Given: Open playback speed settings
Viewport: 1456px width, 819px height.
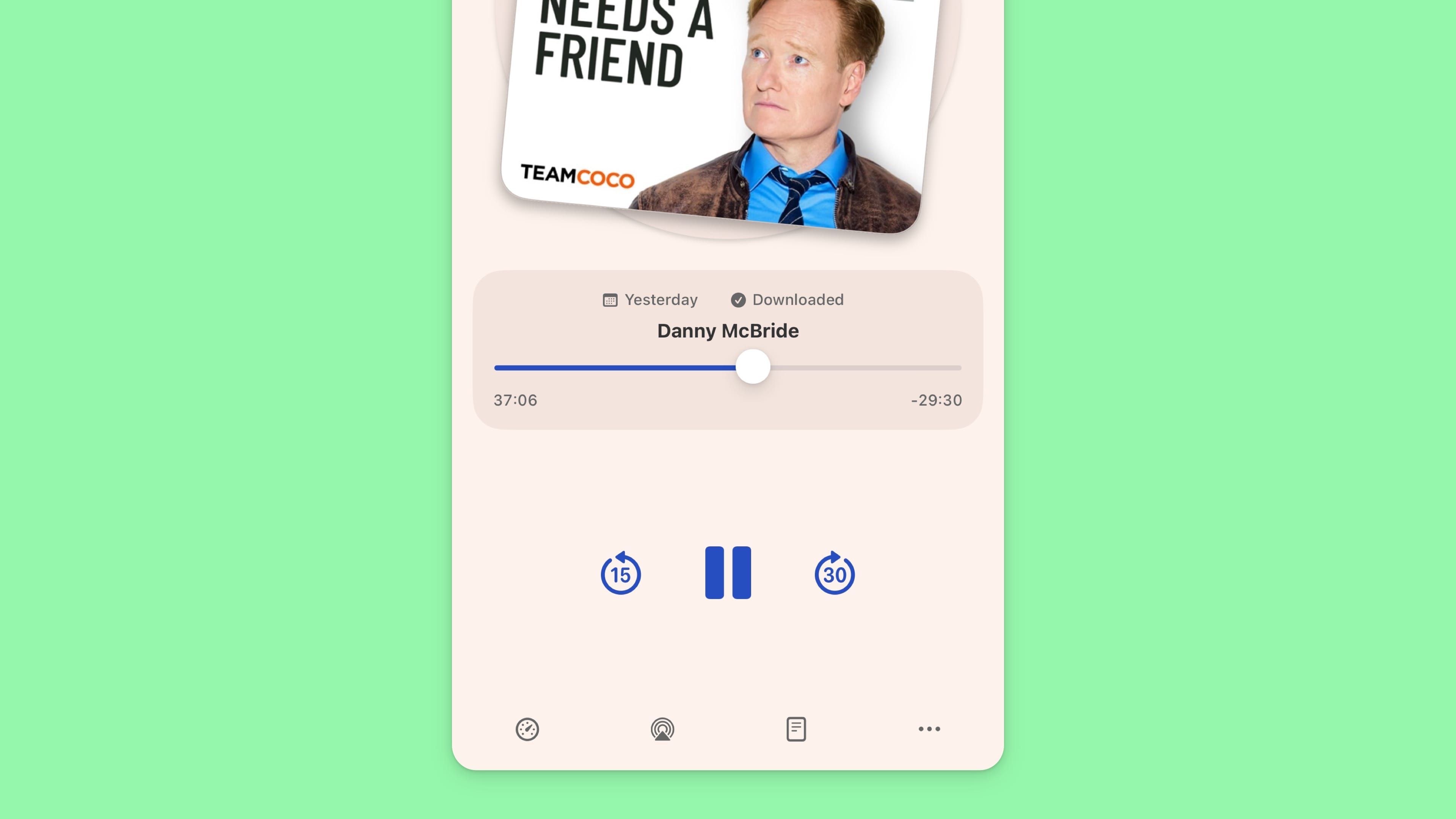Looking at the screenshot, I should point(527,729).
